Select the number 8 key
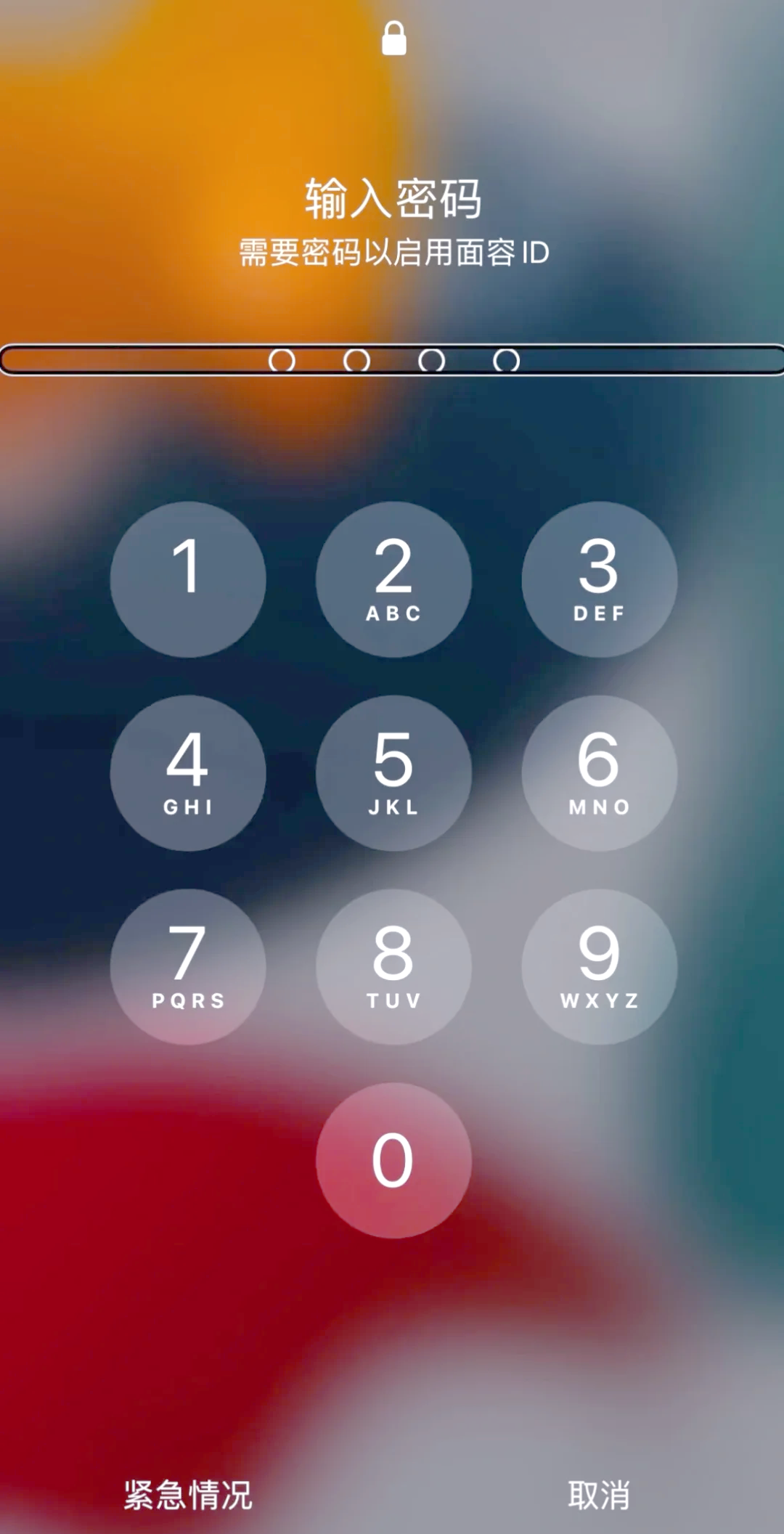784x1534 pixels. point(393,966)
